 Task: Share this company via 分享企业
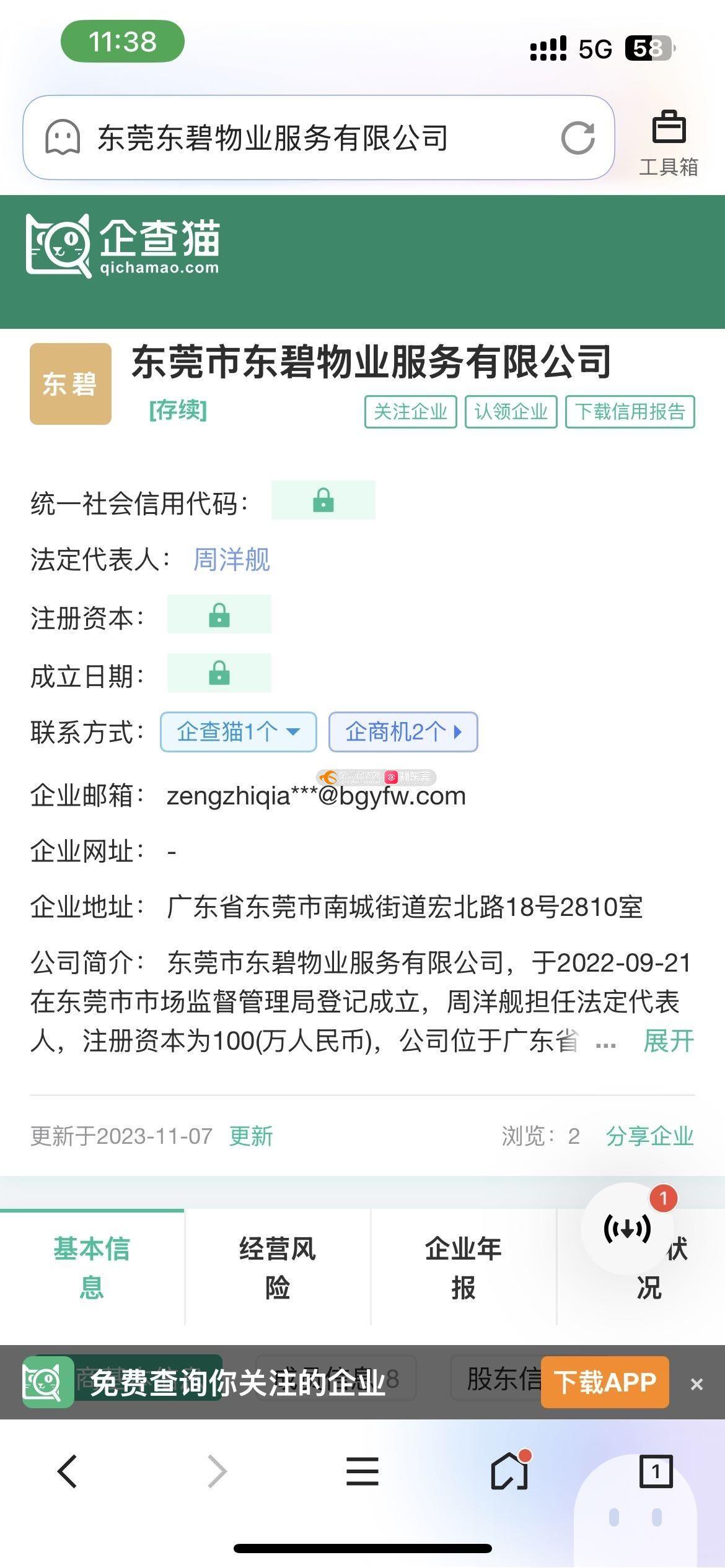tap(649, 1136)
